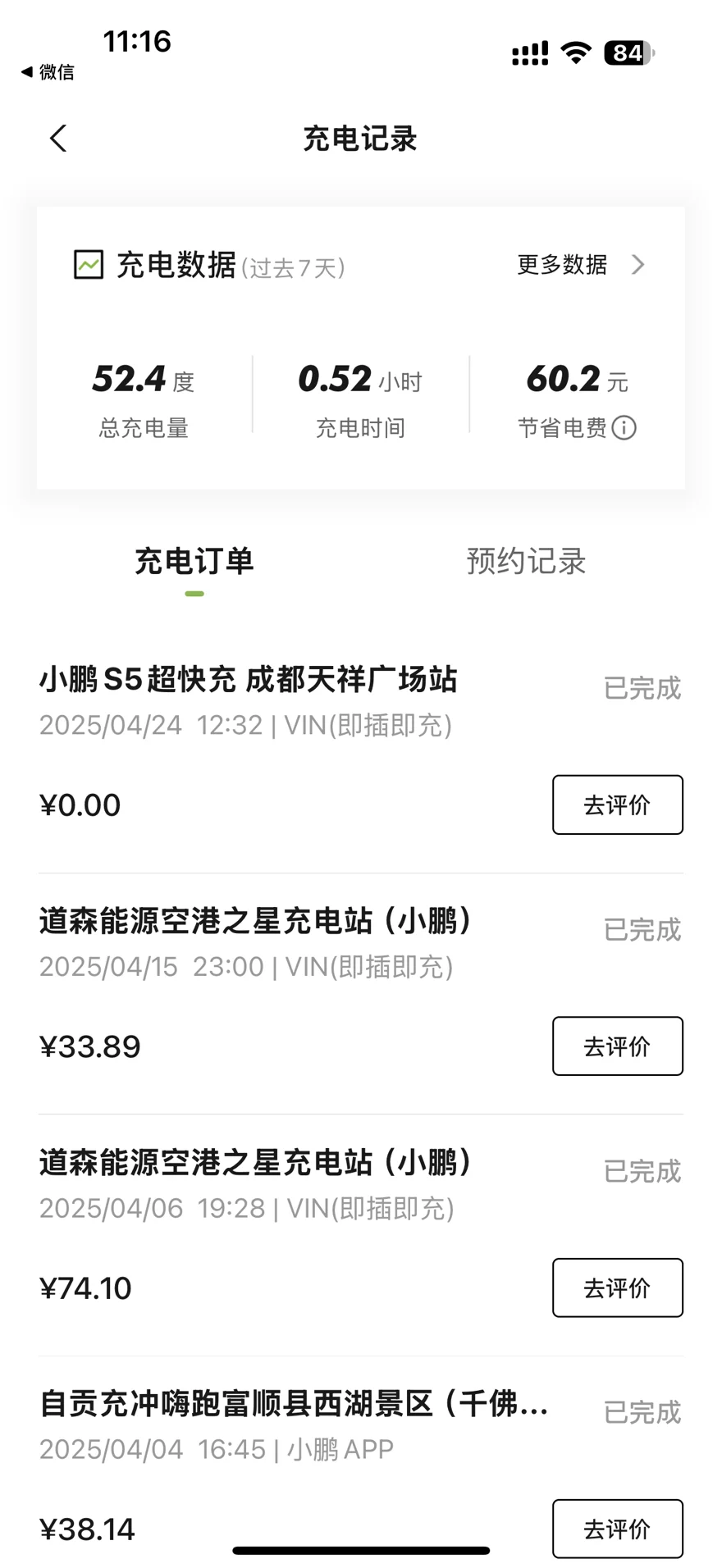Open 更多数据 charging statistics
The height and width of the screenshot is (1568, 722).
(580, 265)
